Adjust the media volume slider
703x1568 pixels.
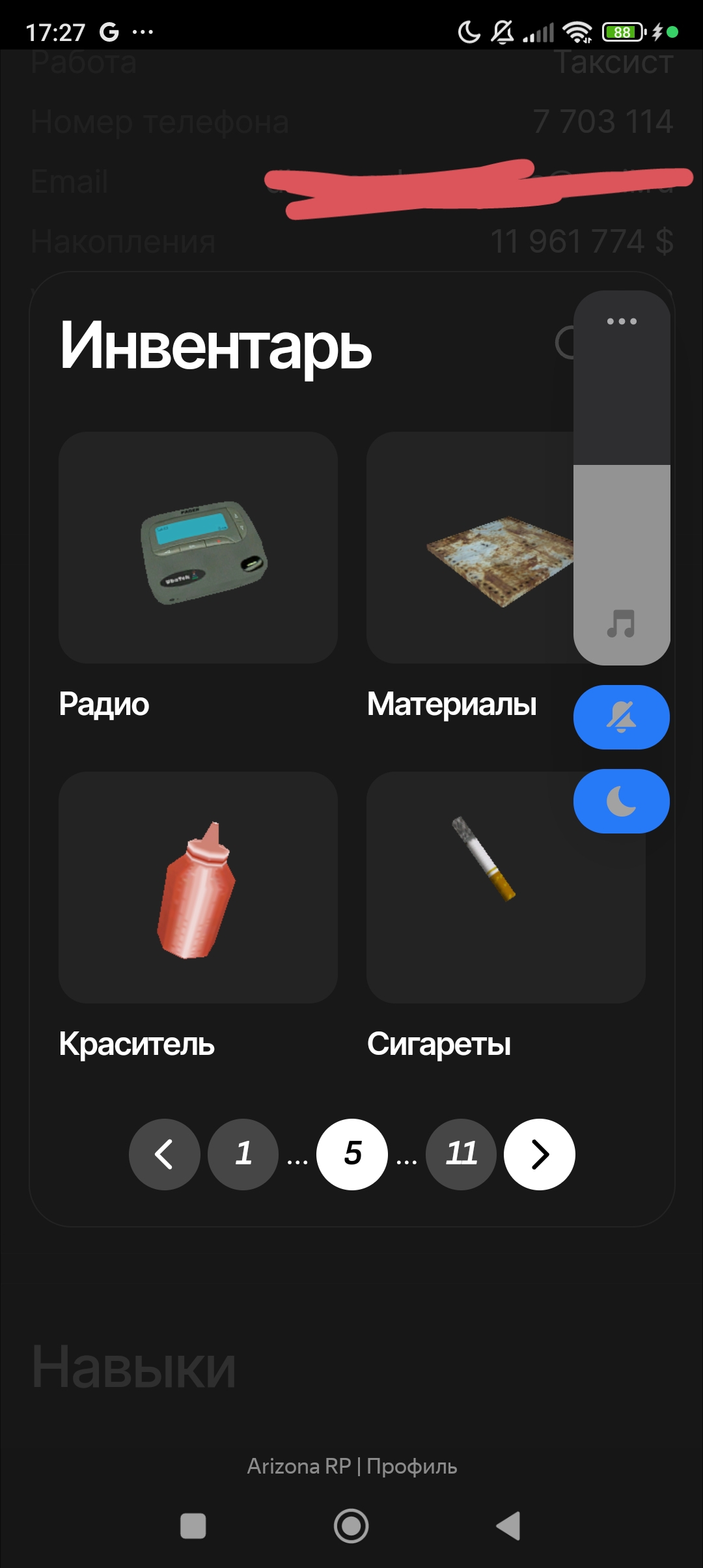click(x=622, y=478)
